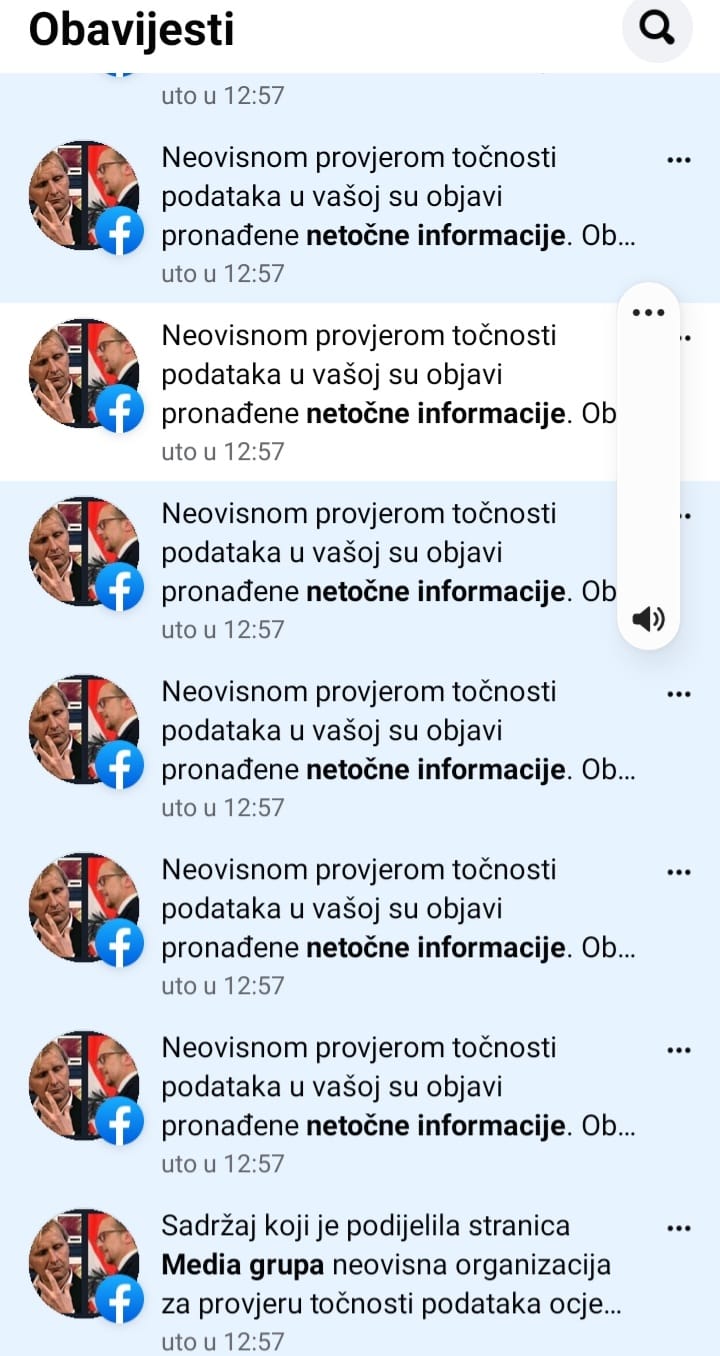Open options for the Media grupa notification
Image resolution: width=720 pixels, height=1356 pixels.
click(x=679, y=1228)
